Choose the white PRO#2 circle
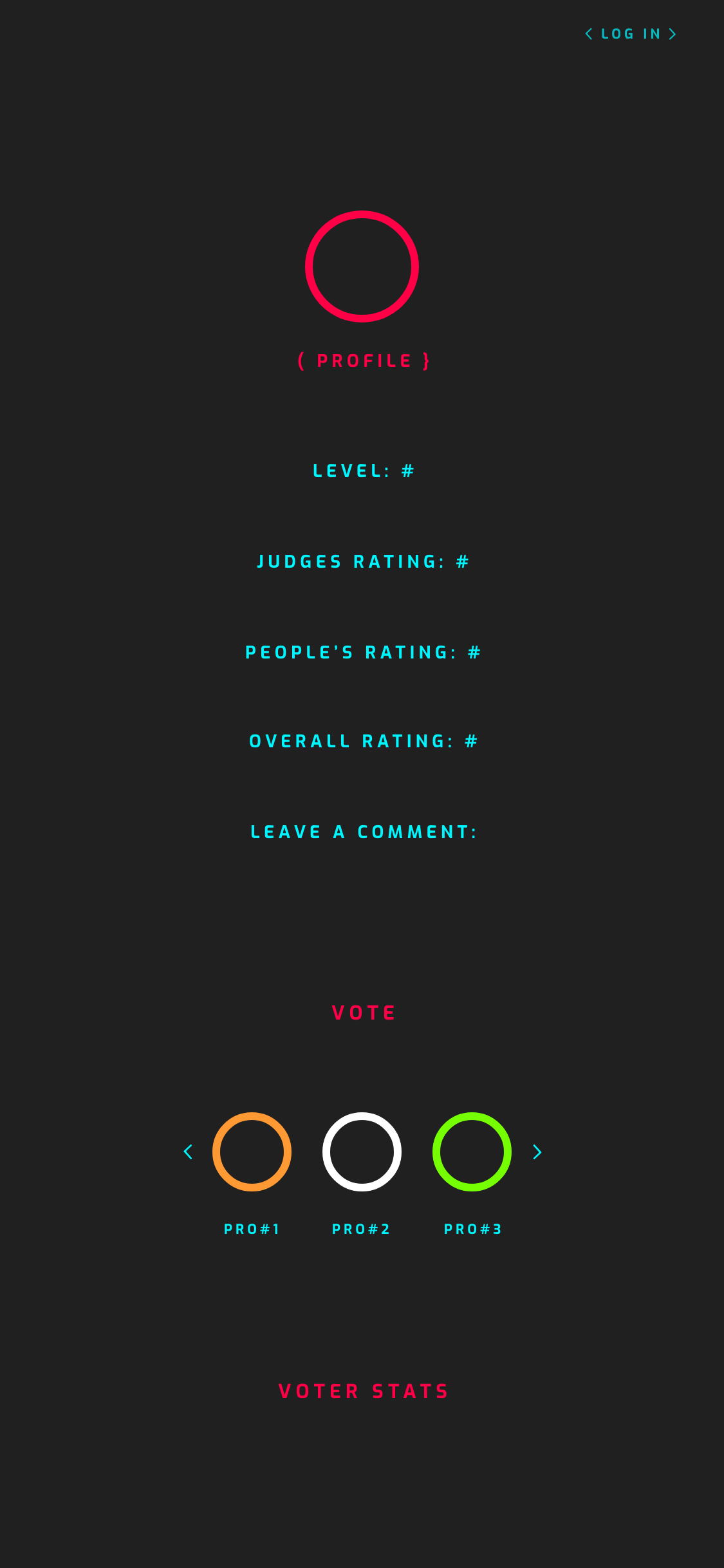The image size is (724, 1568). point(362,1152)
